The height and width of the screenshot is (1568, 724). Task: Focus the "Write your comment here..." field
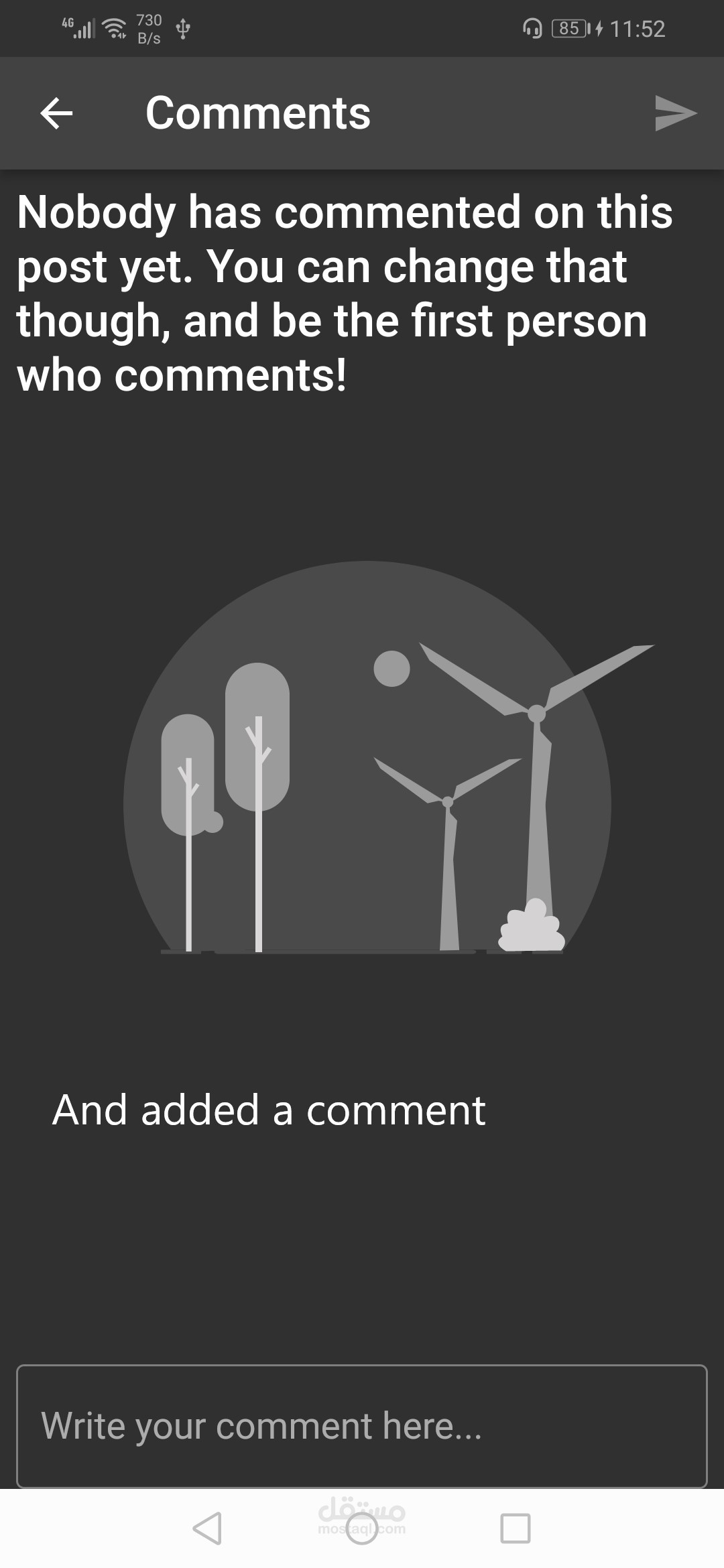[362, 1425]
